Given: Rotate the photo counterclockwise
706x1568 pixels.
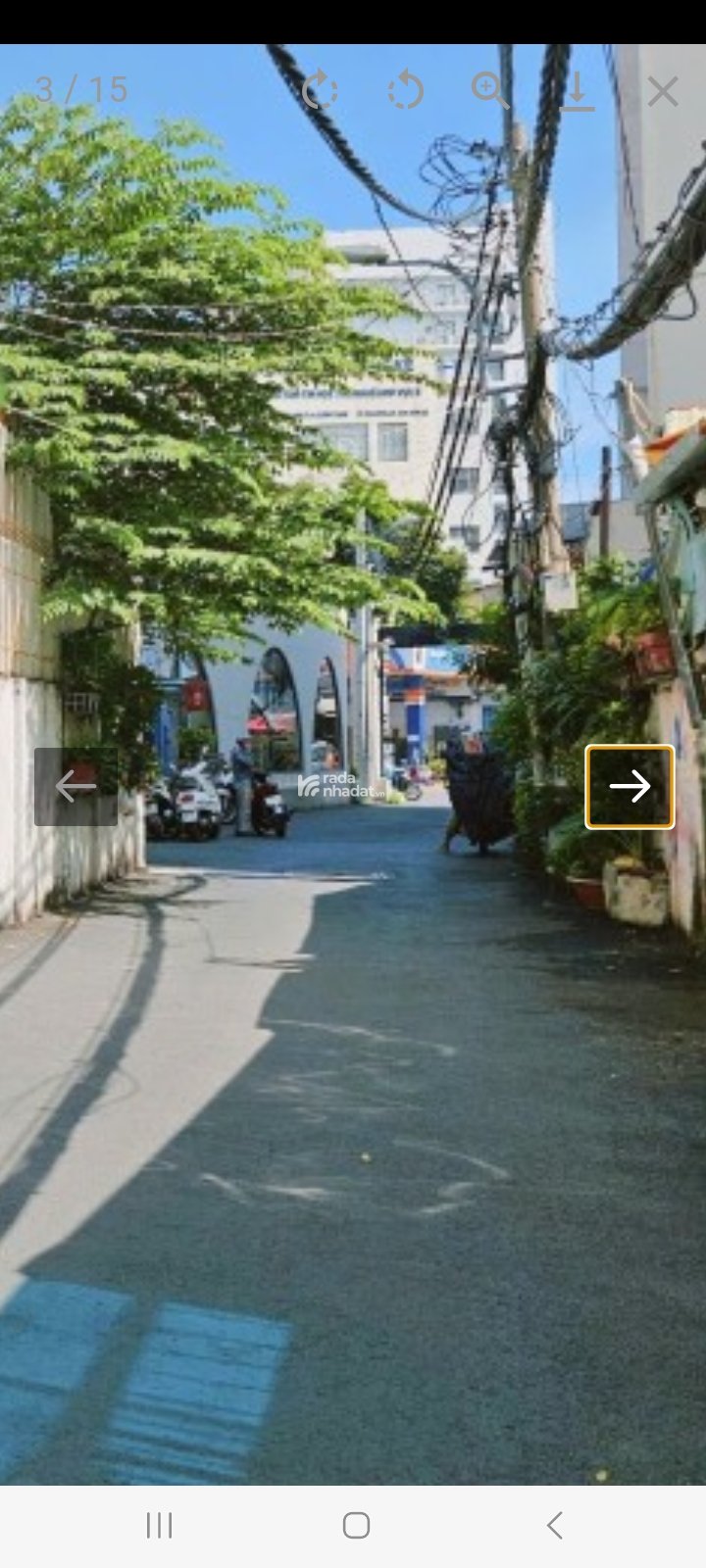Looking at the screenshot, I should [x=405, y=91].
